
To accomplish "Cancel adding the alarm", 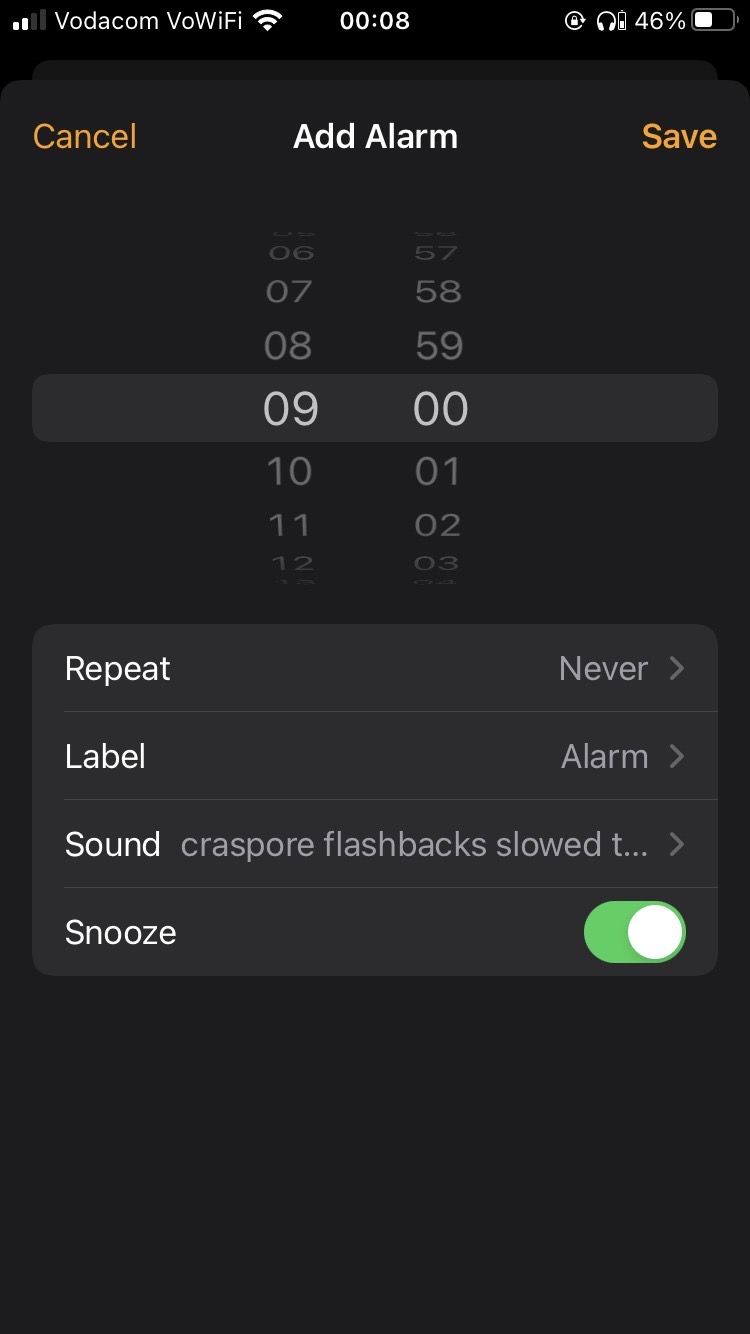I will (85, 137).
